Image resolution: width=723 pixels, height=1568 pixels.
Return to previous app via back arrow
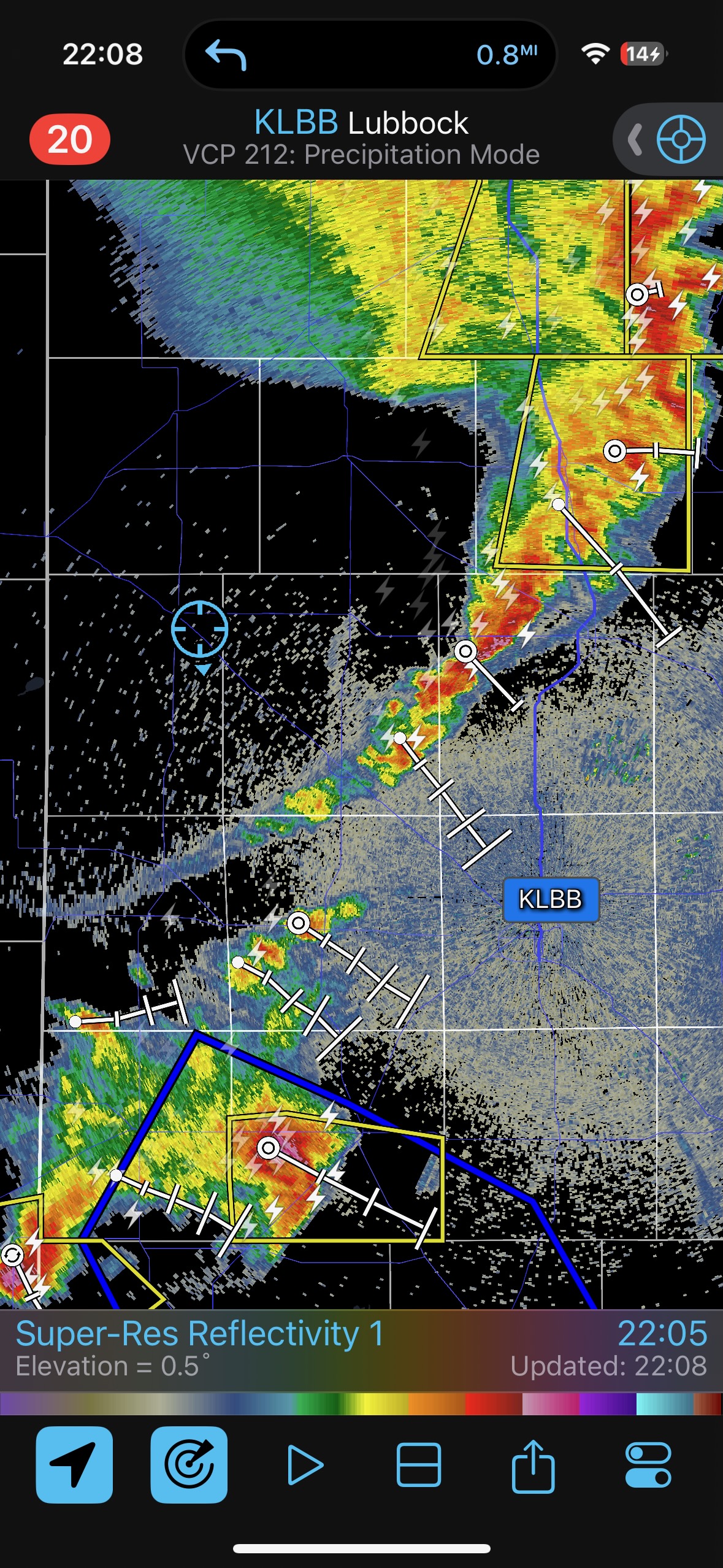[x=226, y=55]
